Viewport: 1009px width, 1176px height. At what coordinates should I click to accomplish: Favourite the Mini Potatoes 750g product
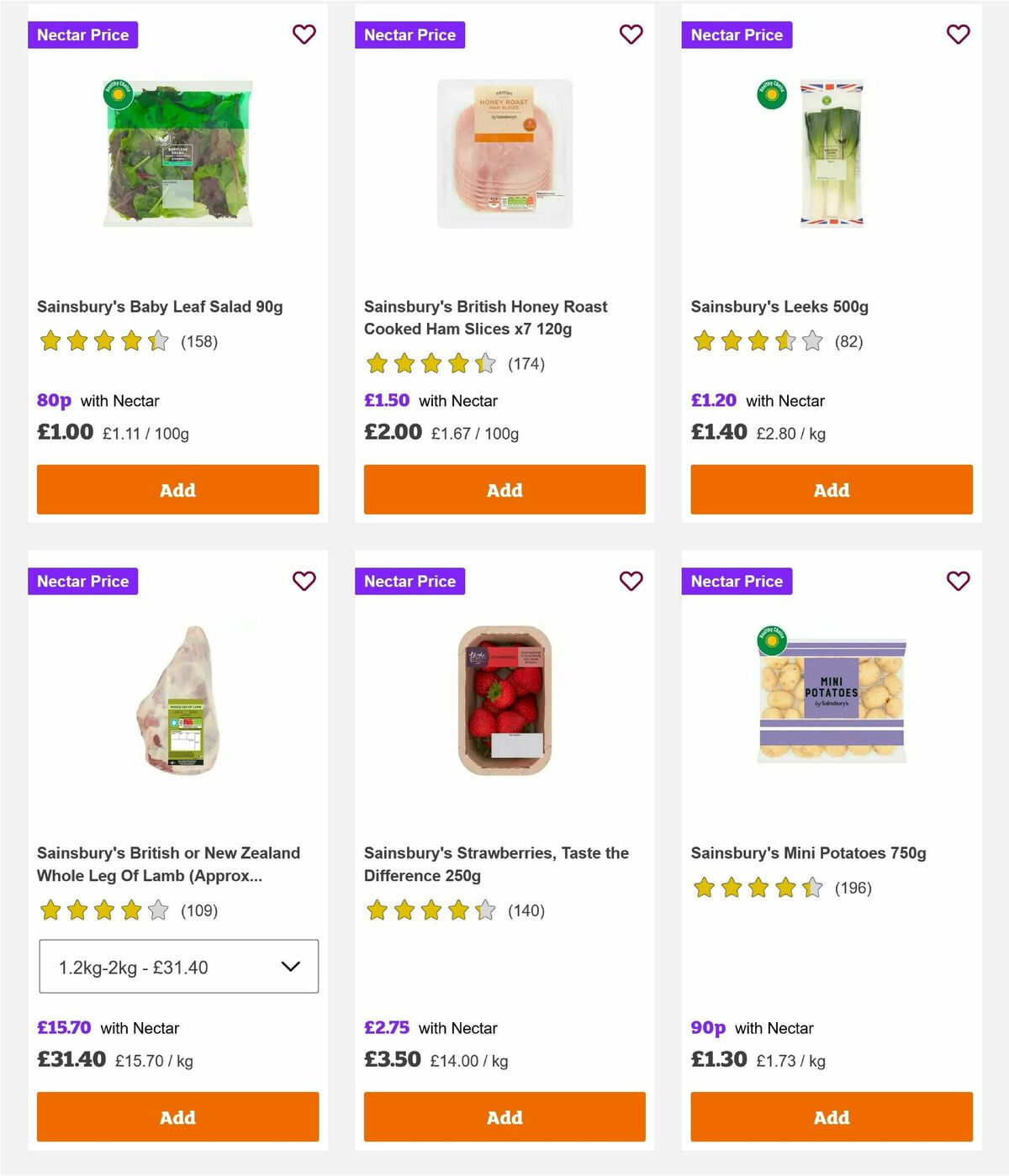pos(958,581)
